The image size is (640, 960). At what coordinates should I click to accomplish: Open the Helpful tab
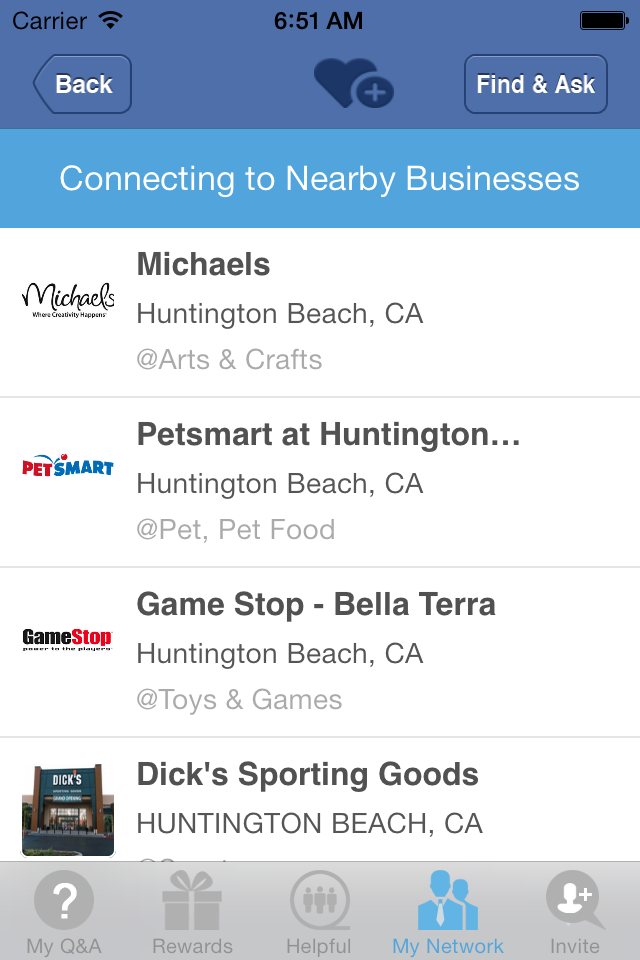pos(319,912)
